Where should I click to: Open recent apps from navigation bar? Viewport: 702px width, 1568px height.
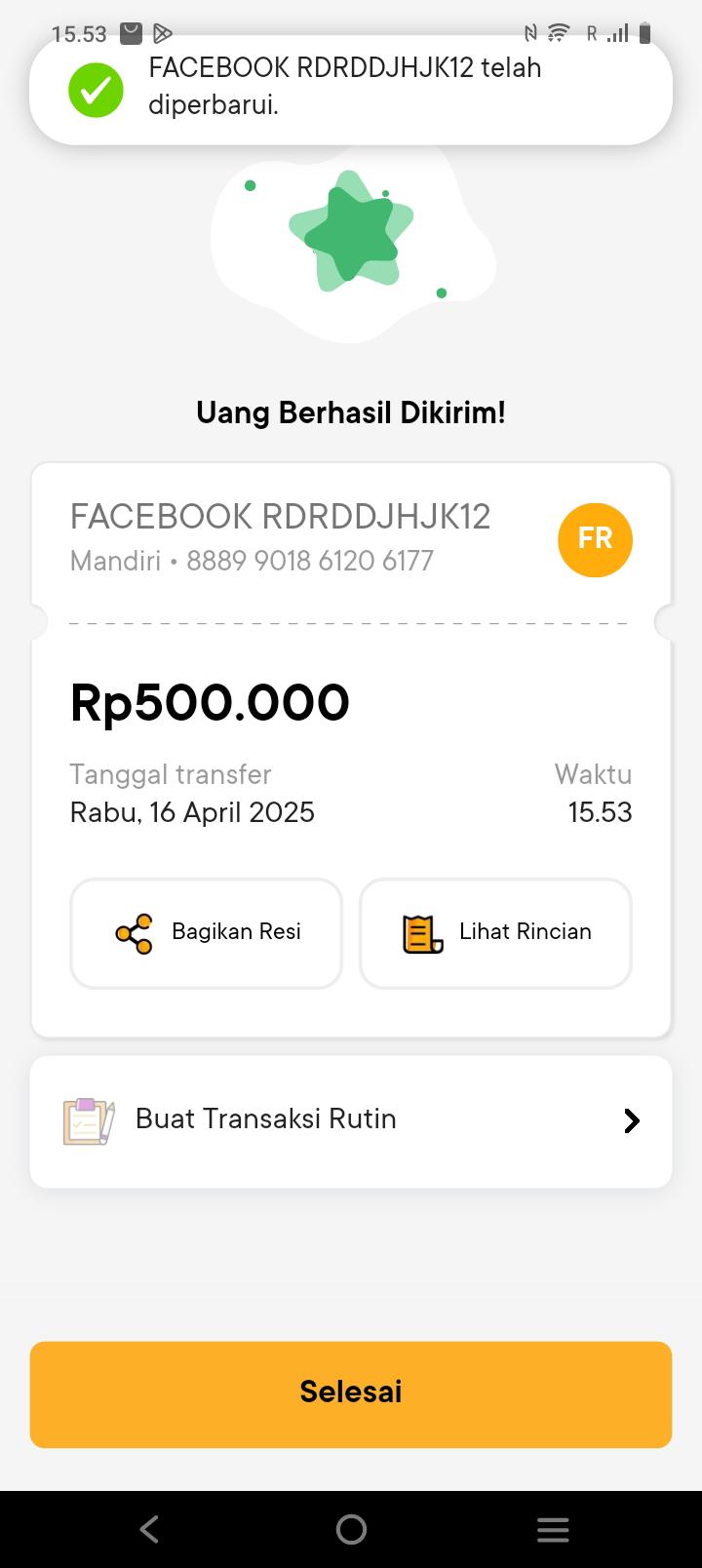point(552,1529)
